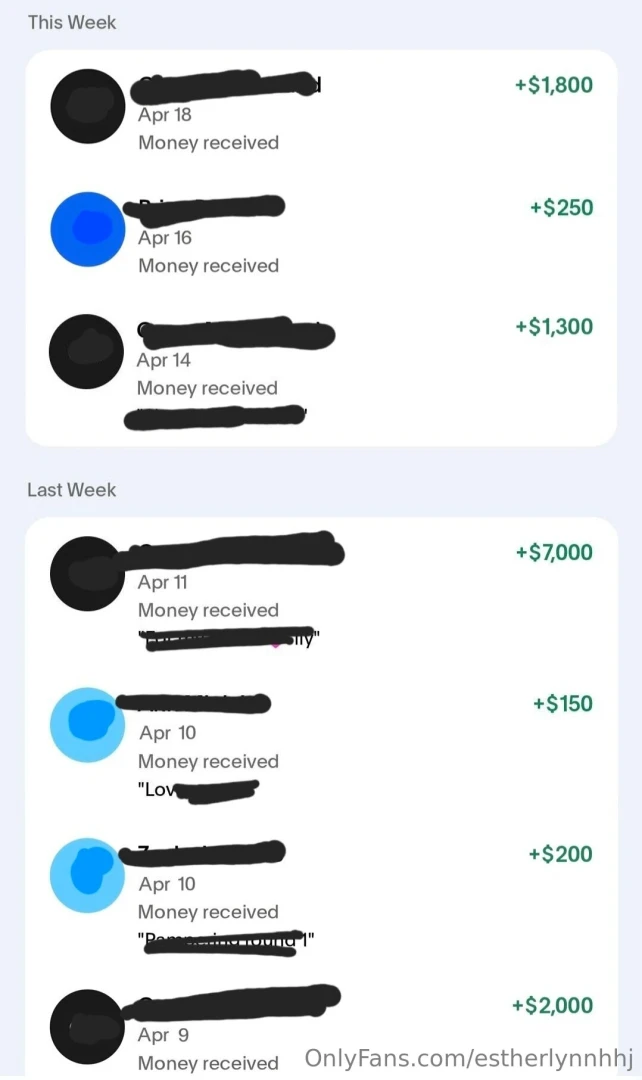View the Apr 10 +$150 payment
This screenshot has width=642, height=1080.
pyautogui.click(x=321, y=745)
